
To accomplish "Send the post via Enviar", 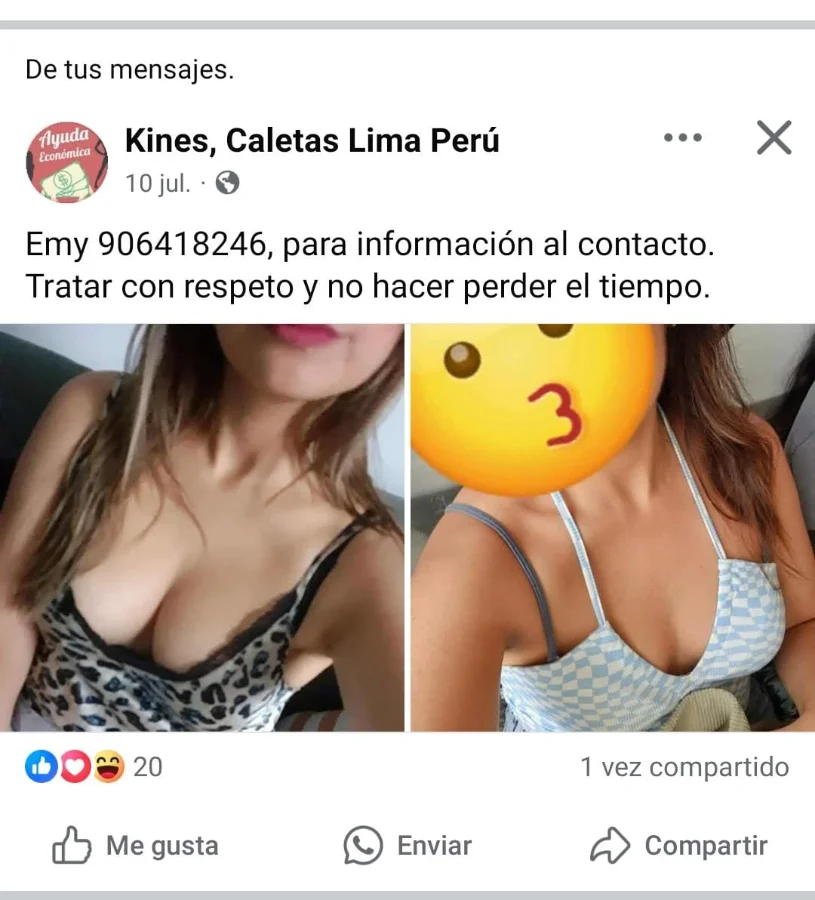I will pyautogui.click(x=407, y=846).
